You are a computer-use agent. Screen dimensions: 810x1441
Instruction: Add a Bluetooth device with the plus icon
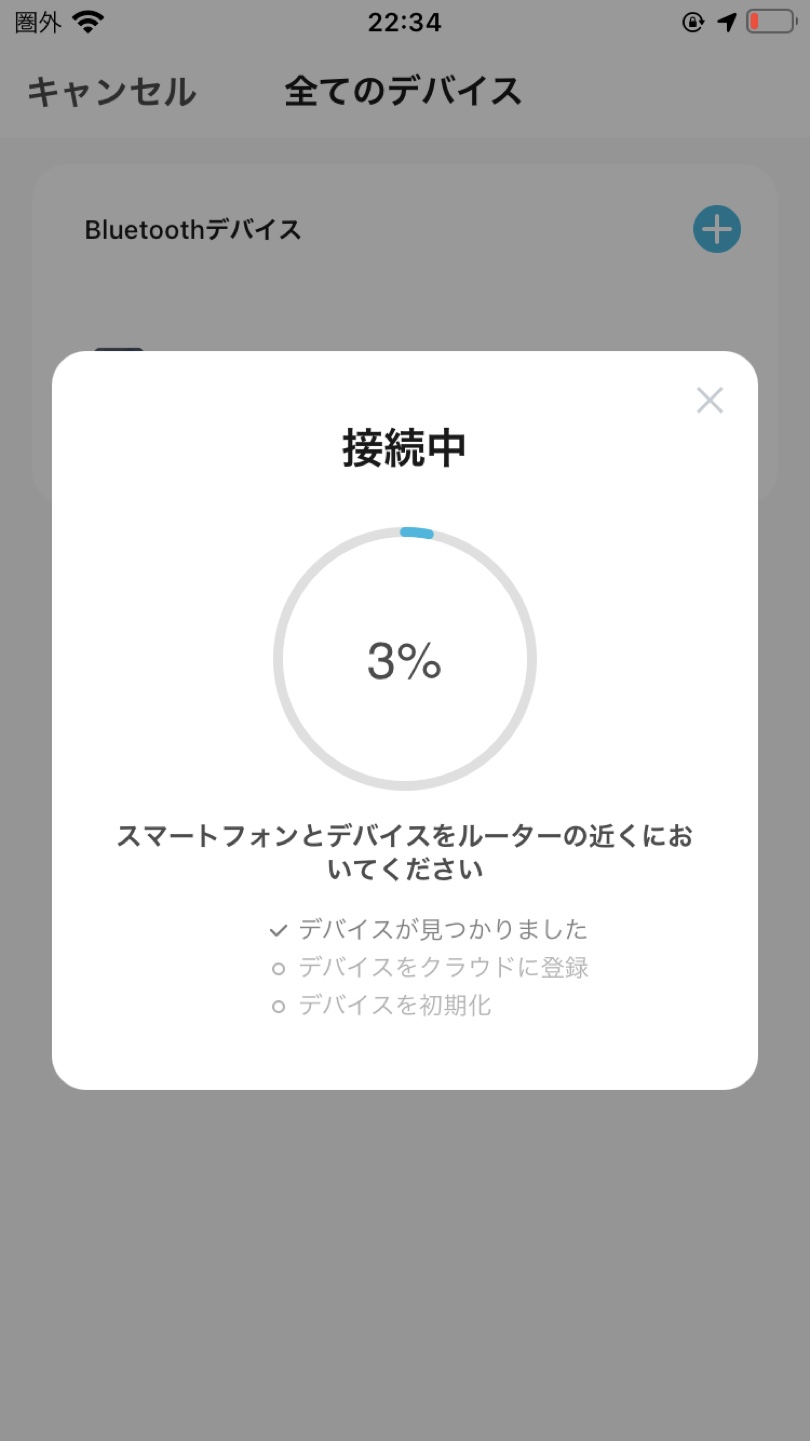point(717,229)
